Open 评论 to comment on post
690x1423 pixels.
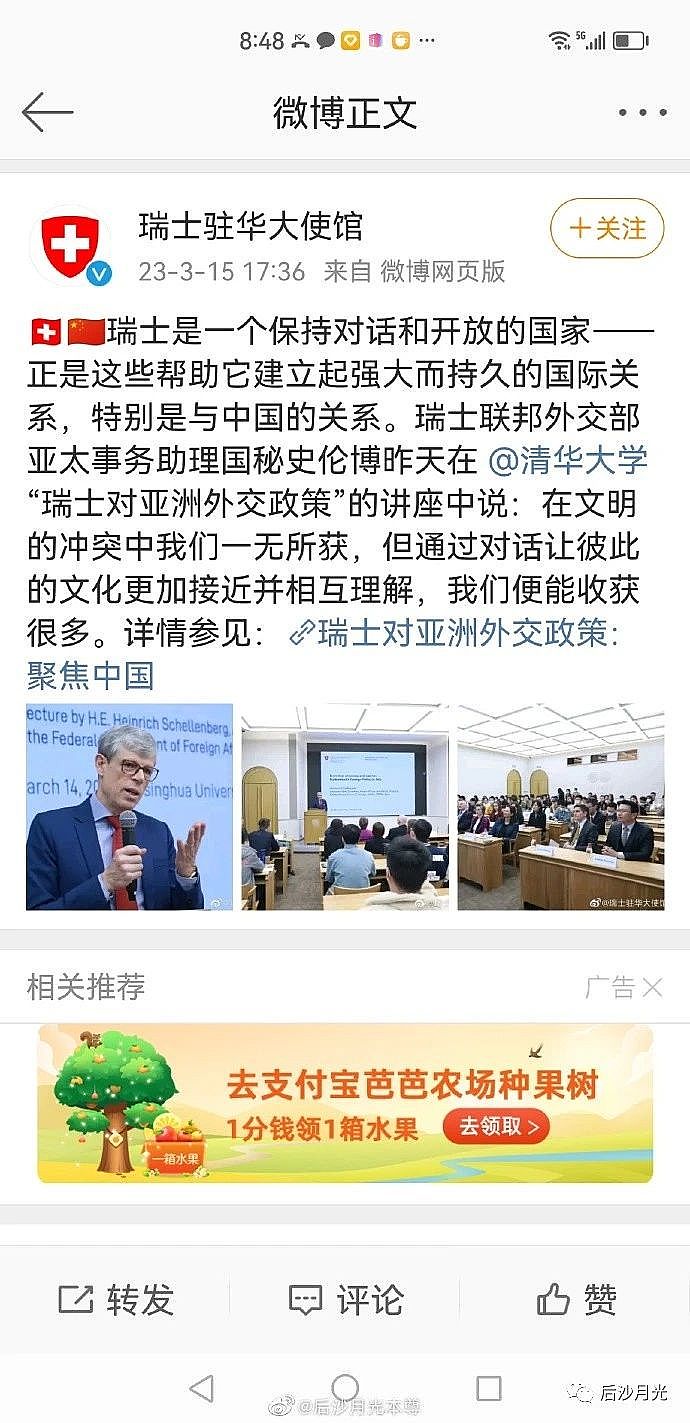pos(345,1299)
